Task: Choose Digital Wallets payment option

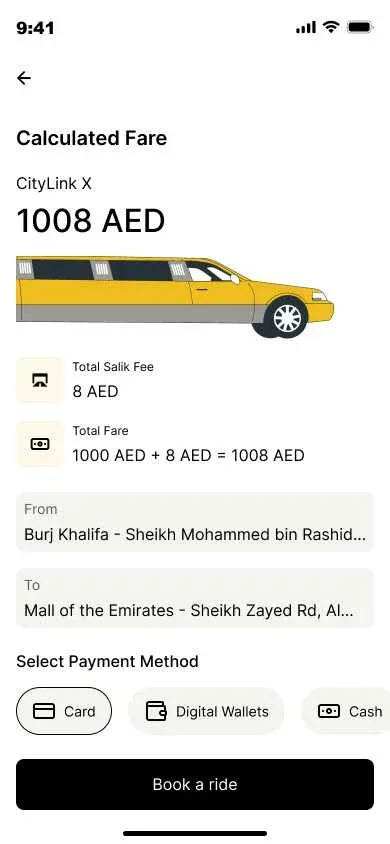Action: [x=207, y=711]
